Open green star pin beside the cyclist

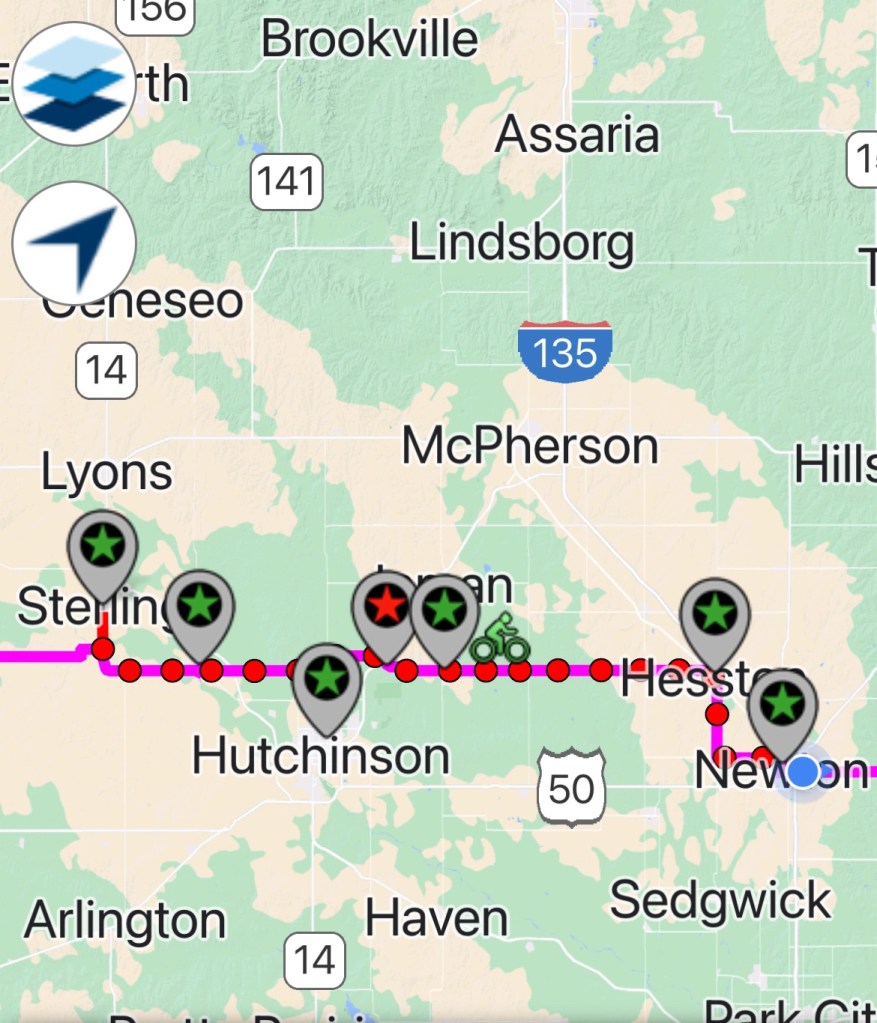pyautogui.click(x=445, y=609)
